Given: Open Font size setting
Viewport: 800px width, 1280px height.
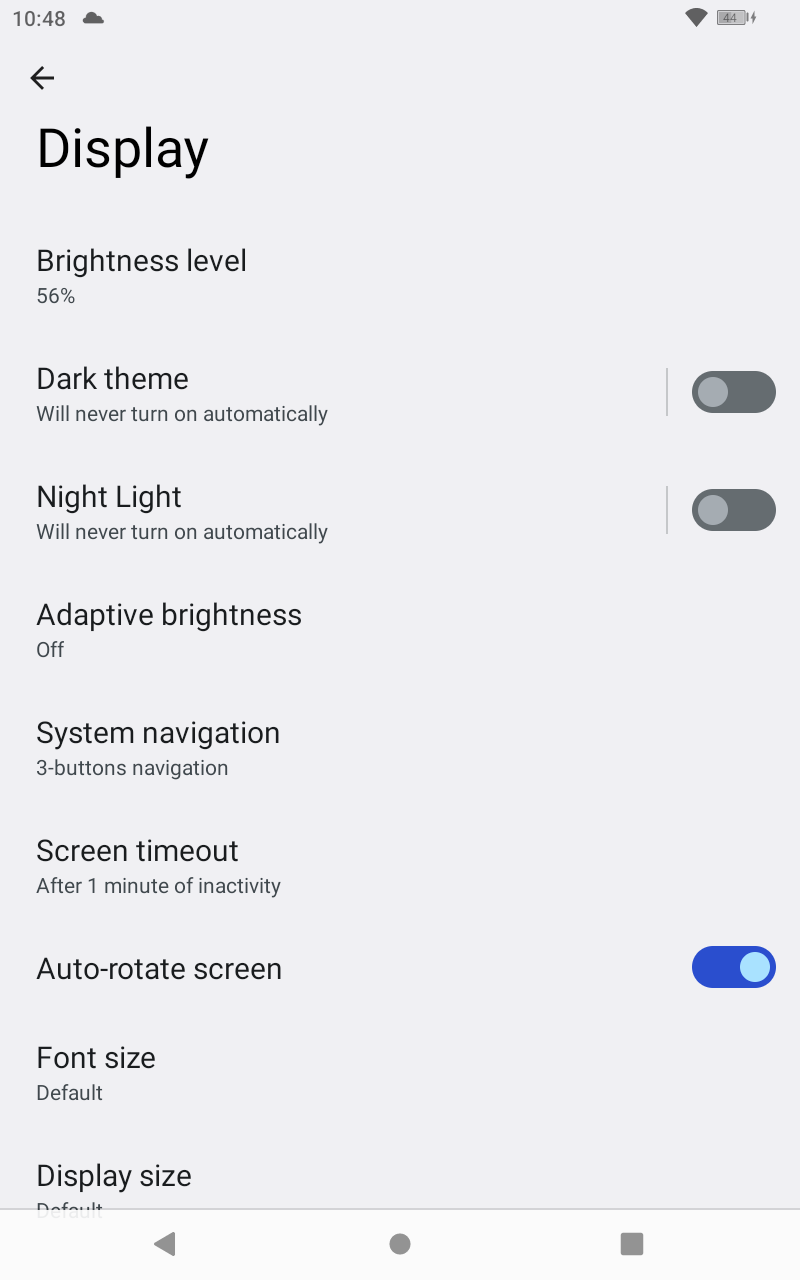Looking at the screenshot, I should (x=400, y=1072).
